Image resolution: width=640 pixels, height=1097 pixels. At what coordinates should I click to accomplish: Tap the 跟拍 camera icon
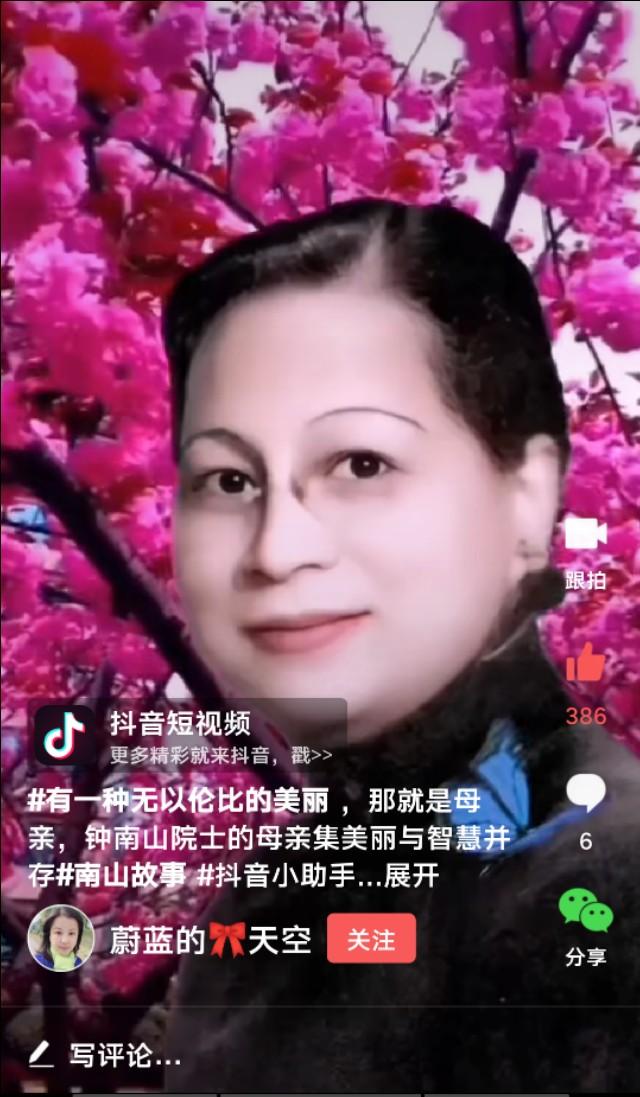point(585,536)
